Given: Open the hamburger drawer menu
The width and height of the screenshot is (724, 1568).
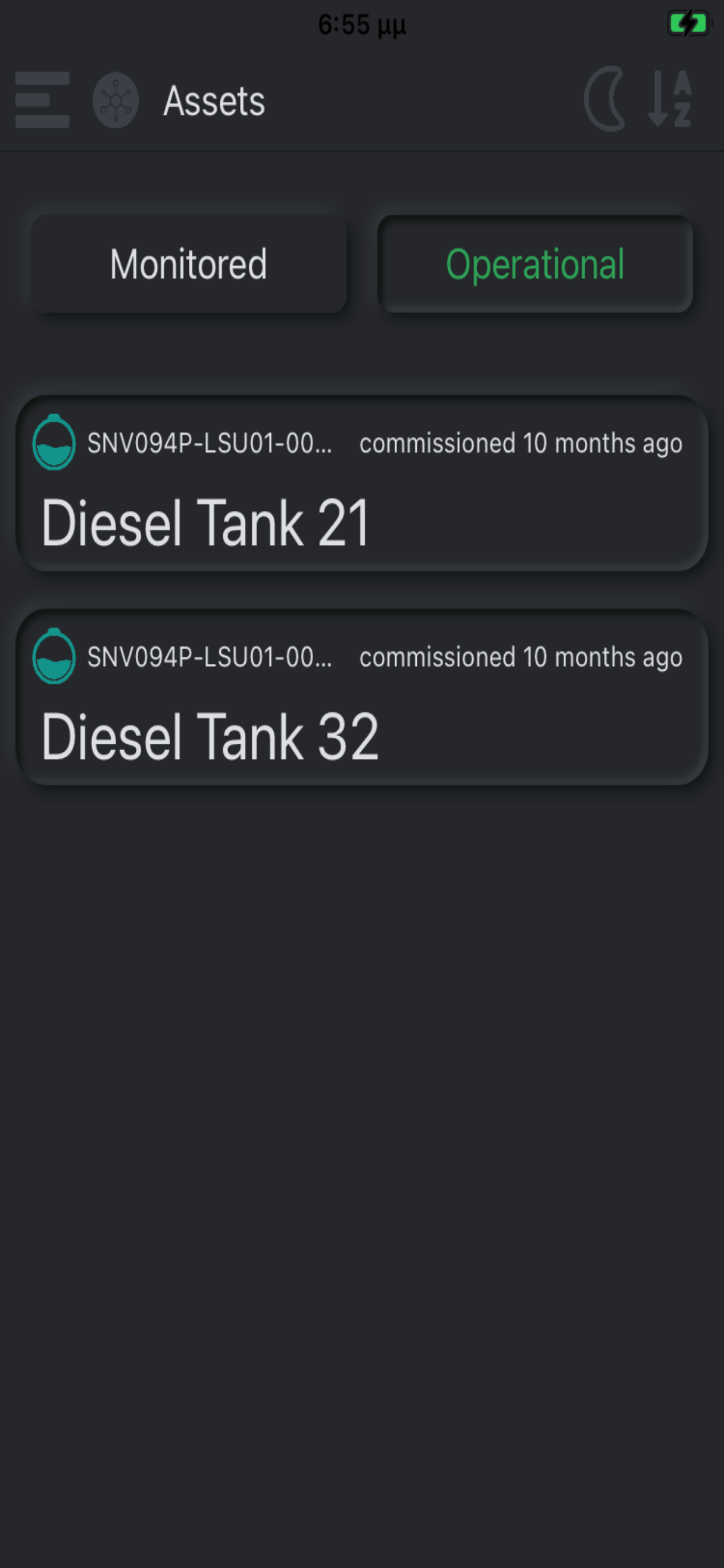Looking at the screenshot, I should tap(42, 100).
